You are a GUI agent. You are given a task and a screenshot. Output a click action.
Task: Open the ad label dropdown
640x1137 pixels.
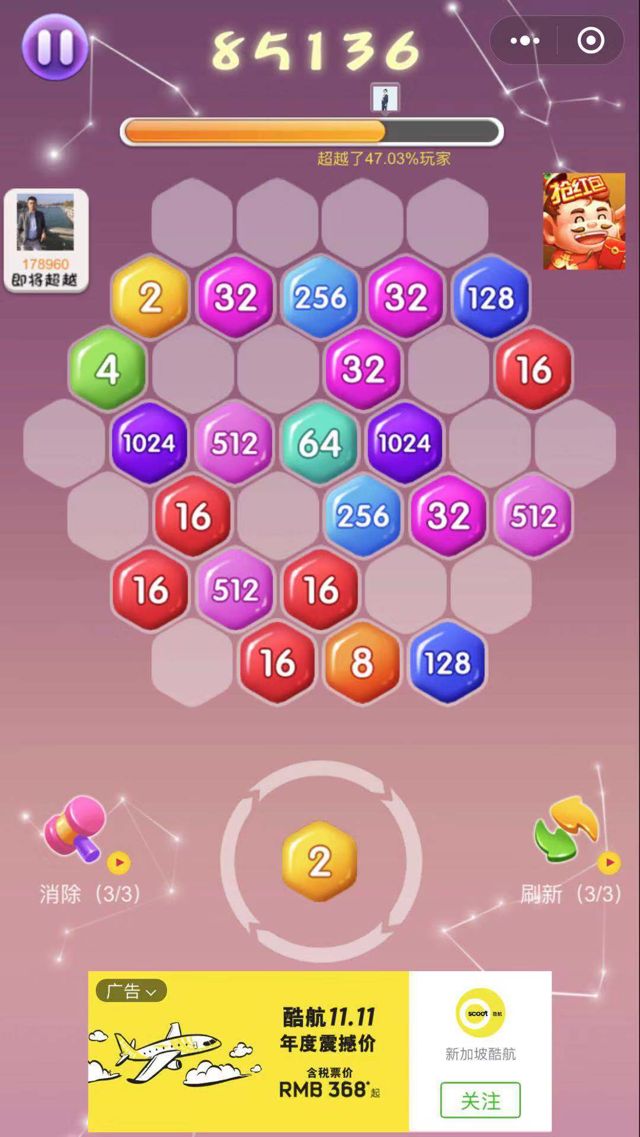pos(131,991)
